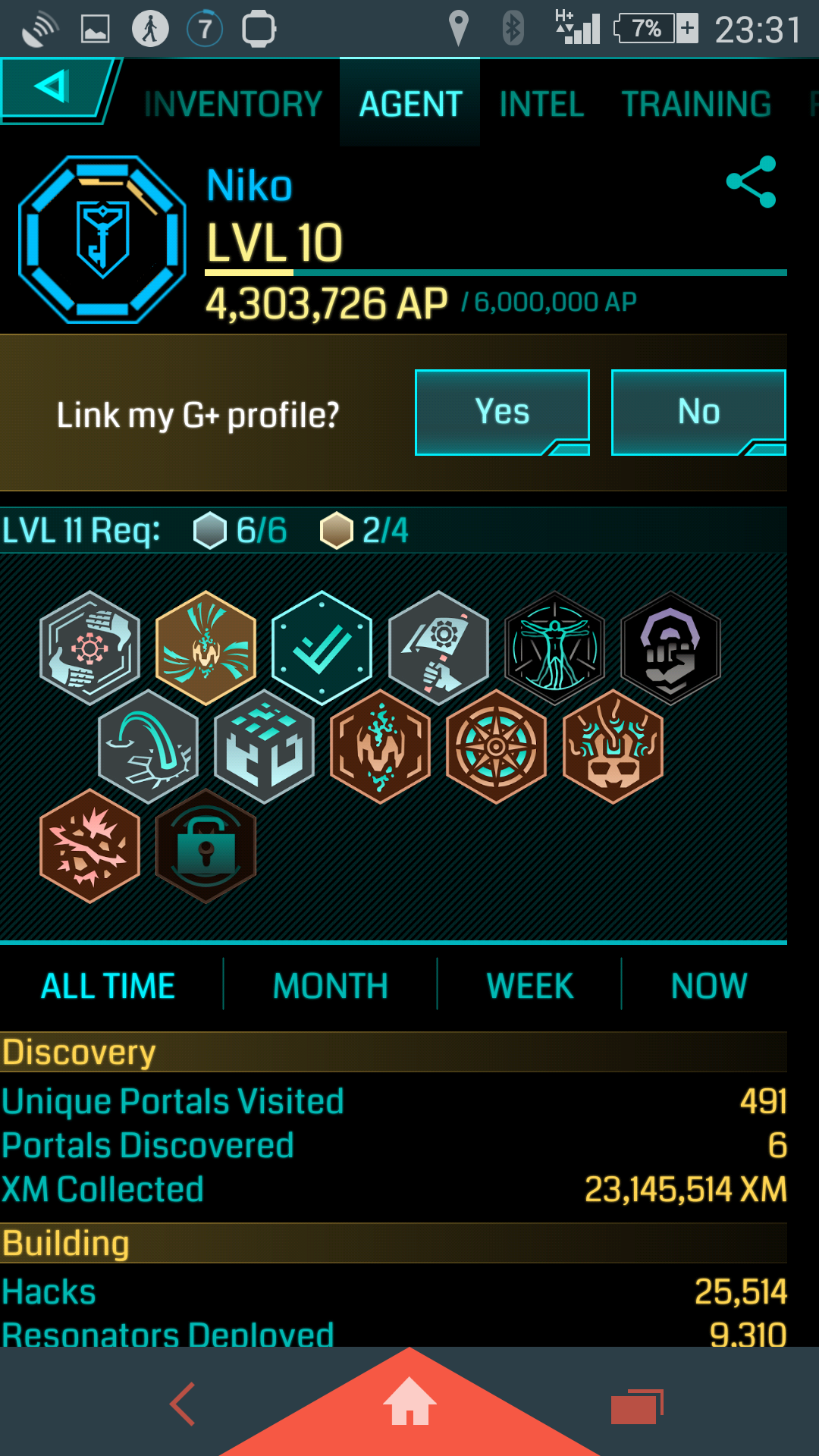
Task: Go to the Training tab
Action: [x=696, y=104]
